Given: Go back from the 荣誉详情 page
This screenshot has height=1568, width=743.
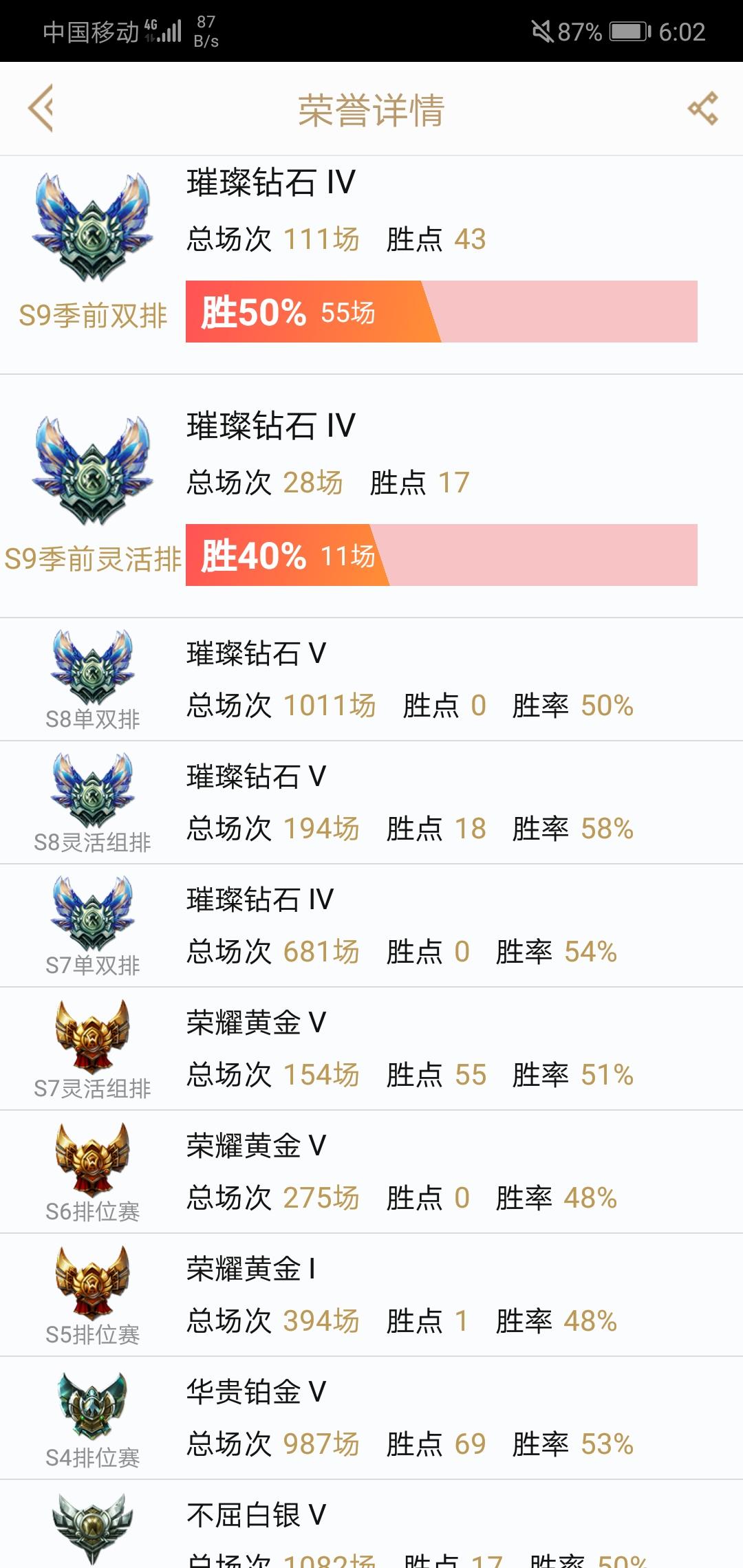Looking at the screenshot, I should [41, 108].
